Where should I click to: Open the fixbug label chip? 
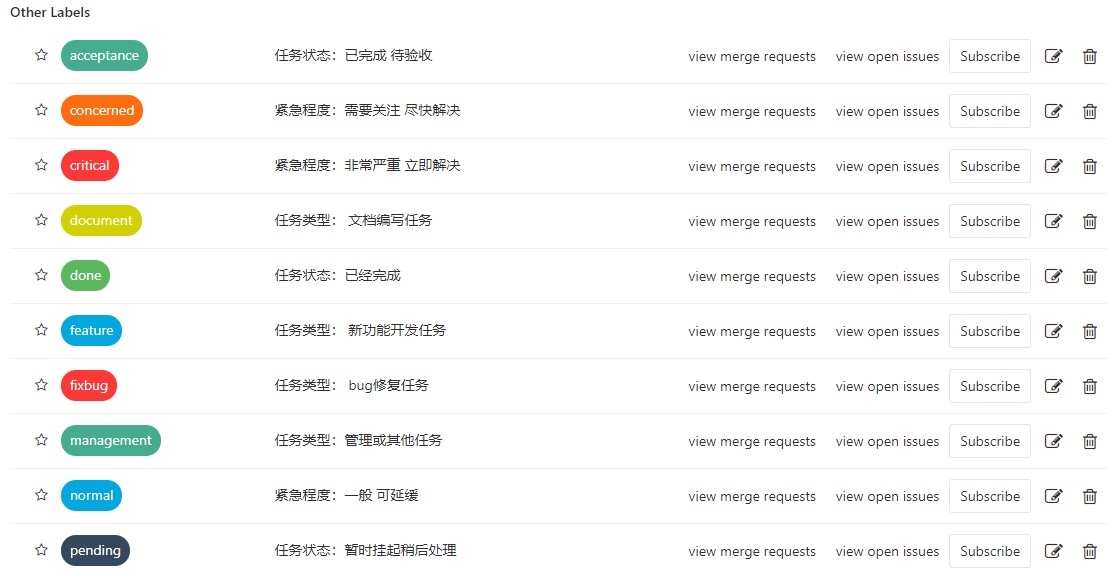pyautogui.click(x=89, y=385)
